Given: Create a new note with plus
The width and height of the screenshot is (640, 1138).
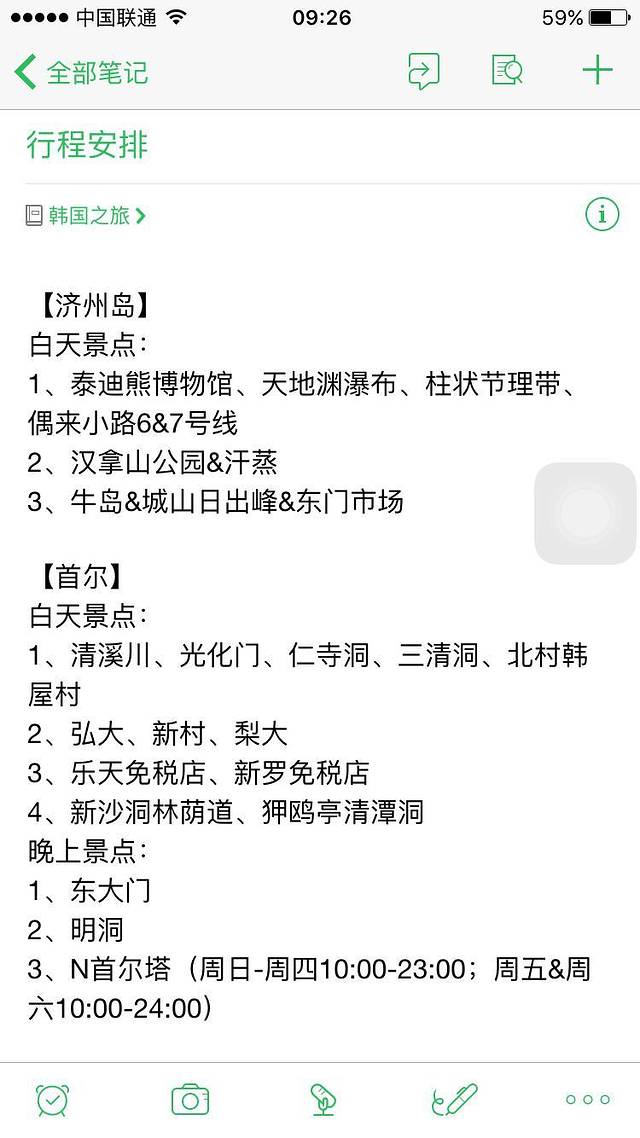Looking at the screenshot, I should [597, 71].
